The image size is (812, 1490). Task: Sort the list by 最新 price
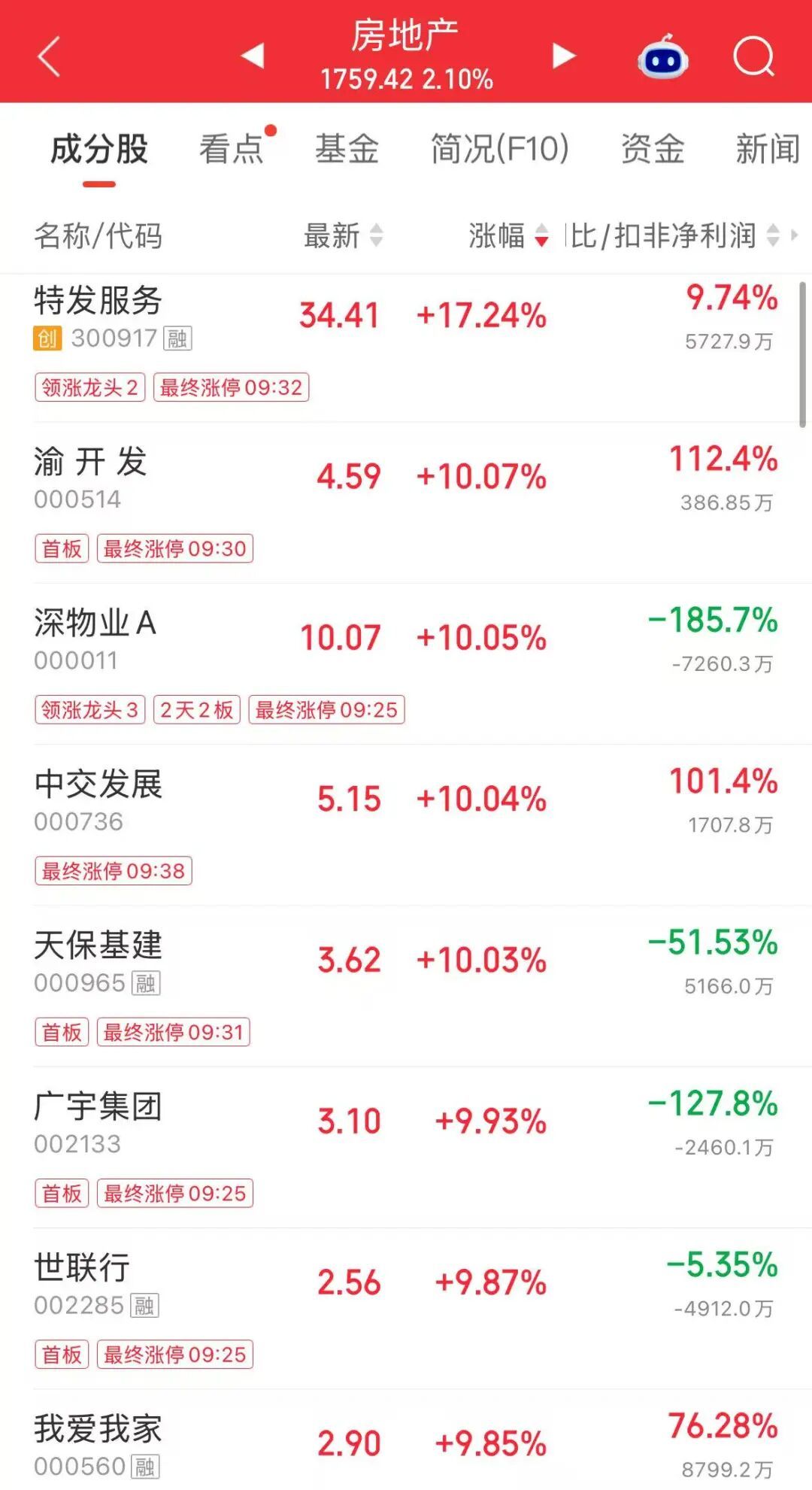343,235
